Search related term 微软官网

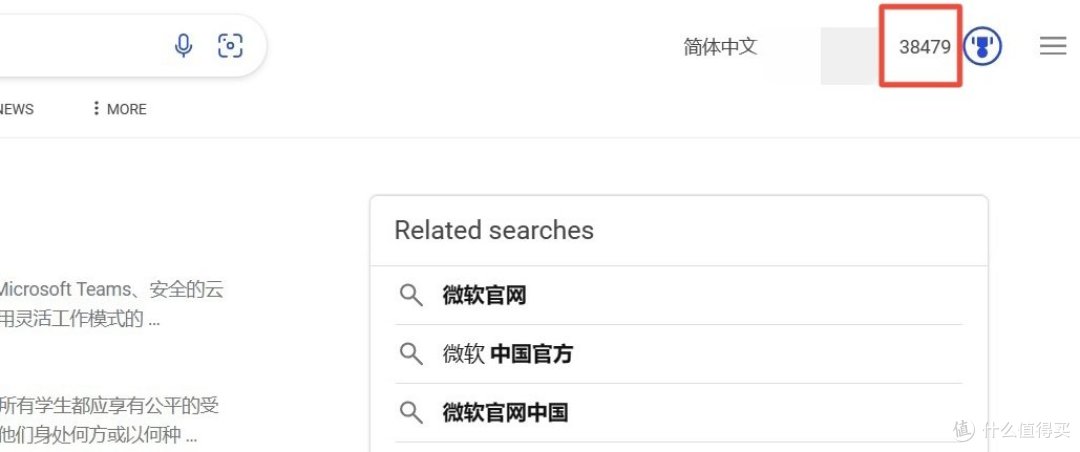[484, 295]
